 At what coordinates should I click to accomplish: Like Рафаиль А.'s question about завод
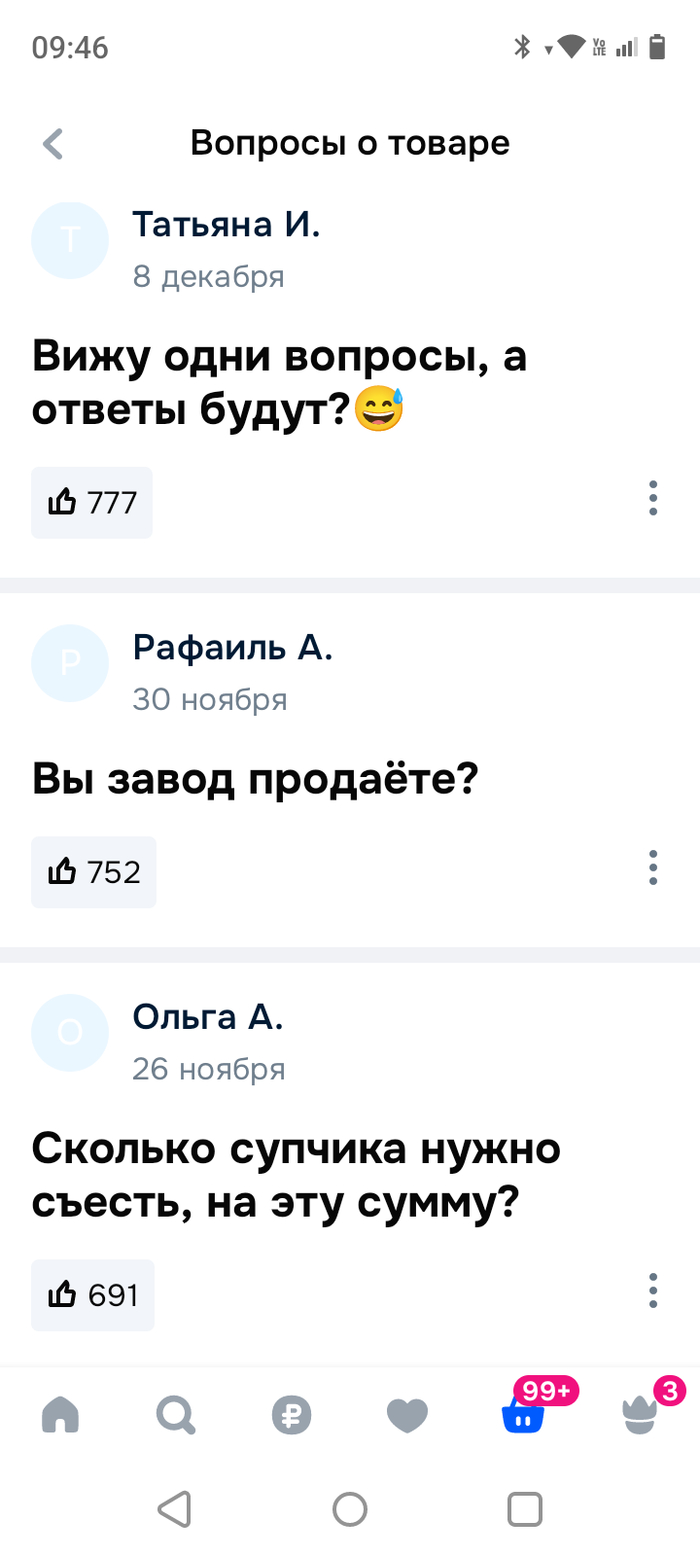[94, 872]
